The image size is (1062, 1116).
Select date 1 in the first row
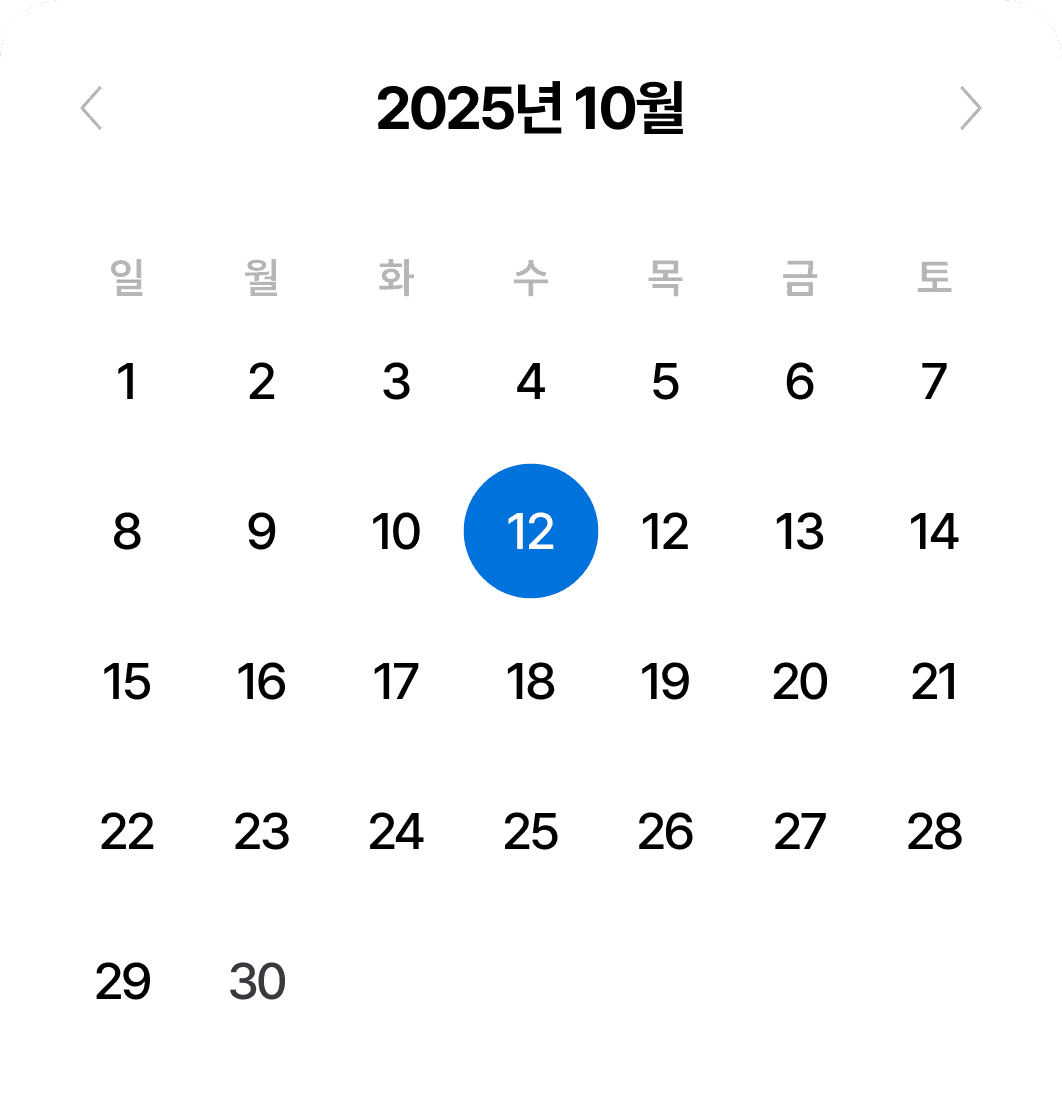pos(127,381)
